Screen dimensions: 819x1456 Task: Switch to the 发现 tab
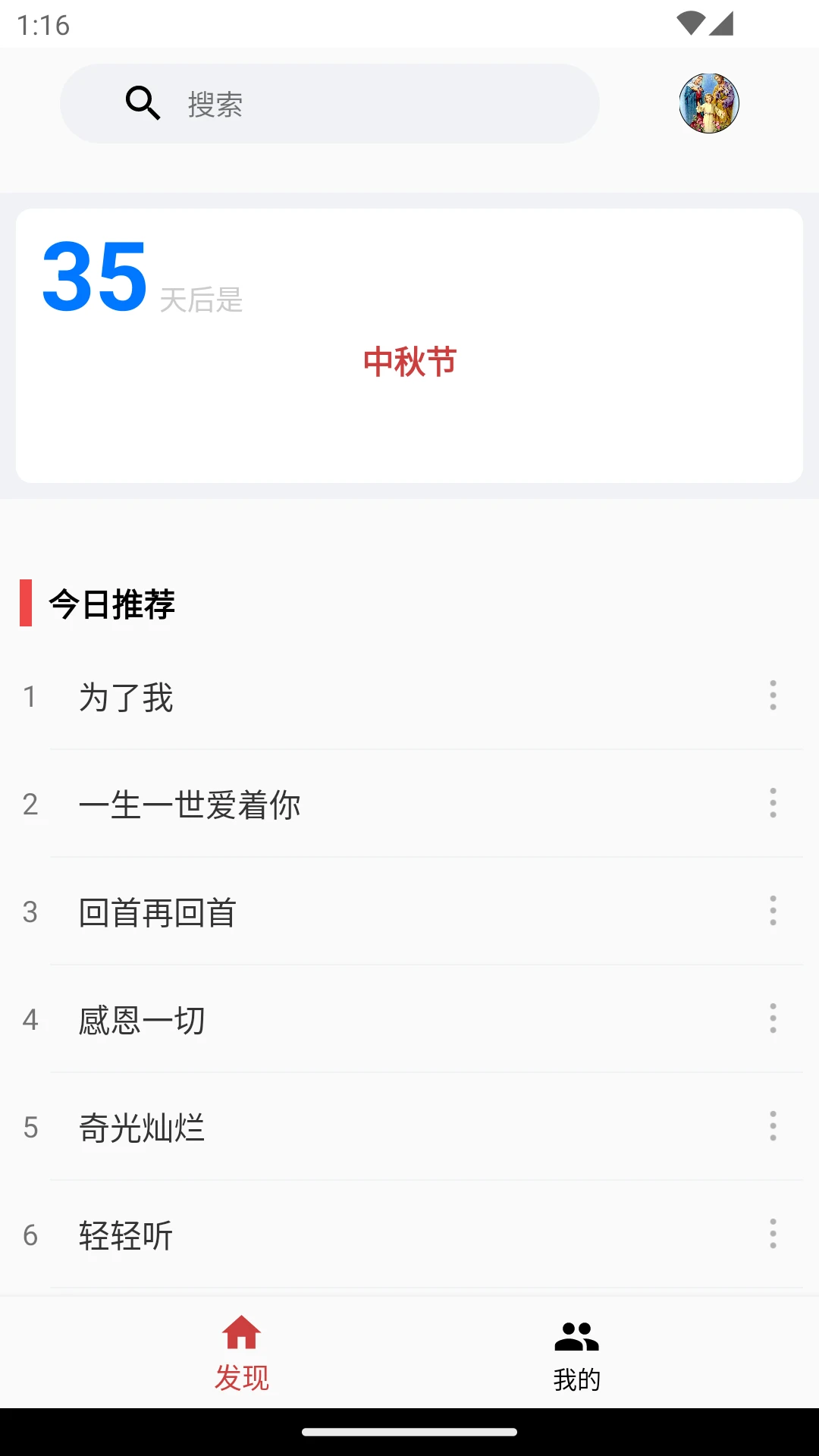coord(242,1353)
